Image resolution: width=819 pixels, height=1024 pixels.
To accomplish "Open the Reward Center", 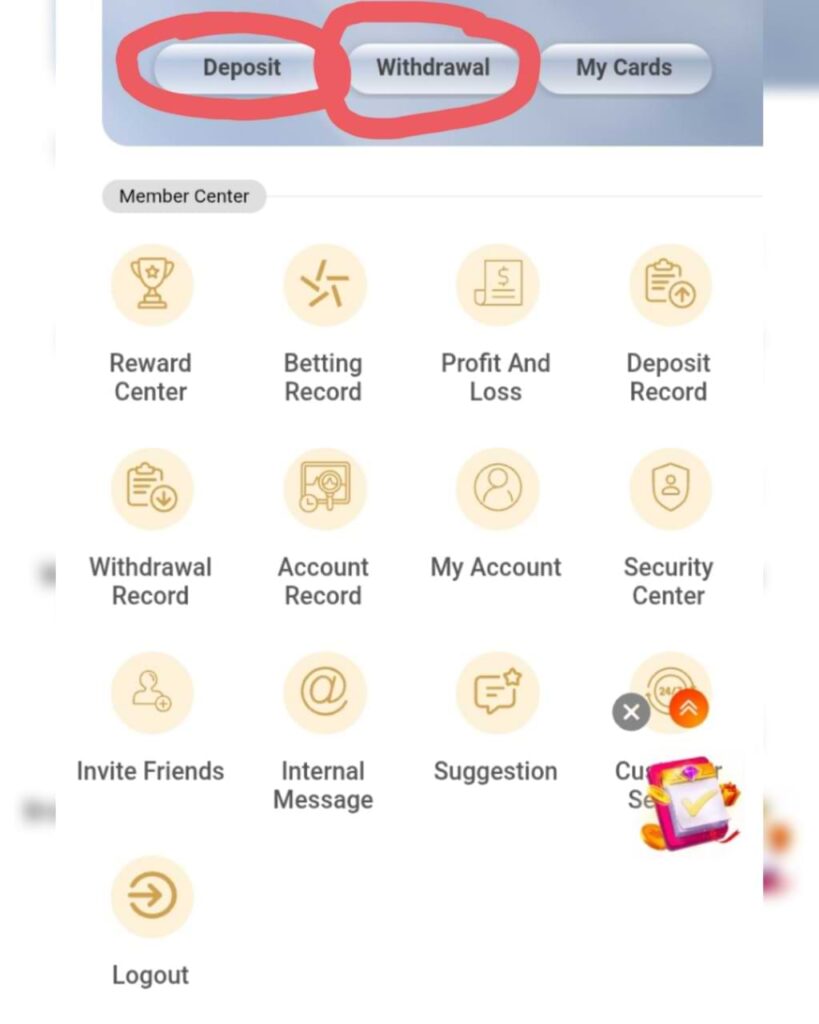I will (x=151, y=286).
